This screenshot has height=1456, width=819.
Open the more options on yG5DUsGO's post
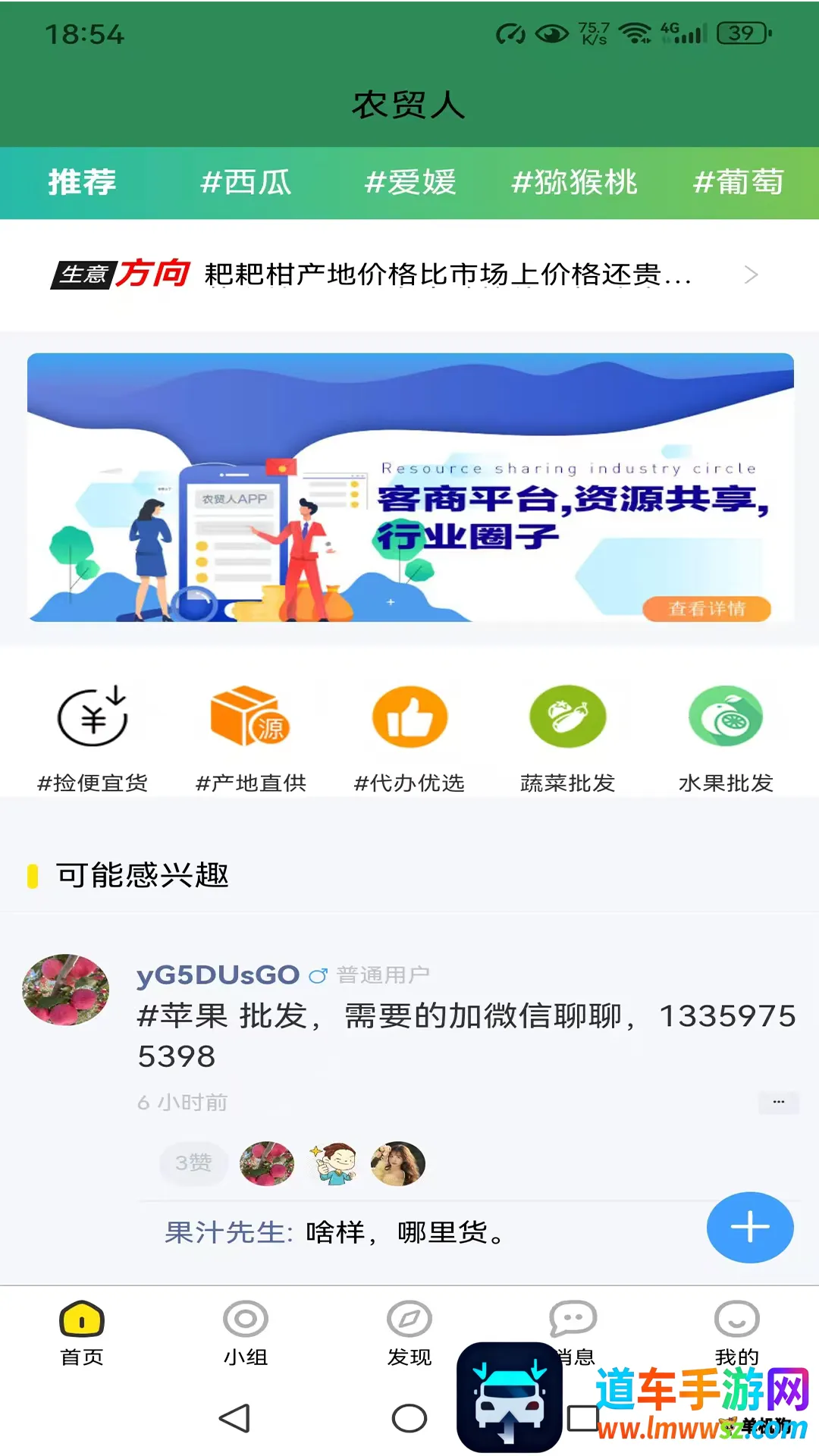point(778,1102)
